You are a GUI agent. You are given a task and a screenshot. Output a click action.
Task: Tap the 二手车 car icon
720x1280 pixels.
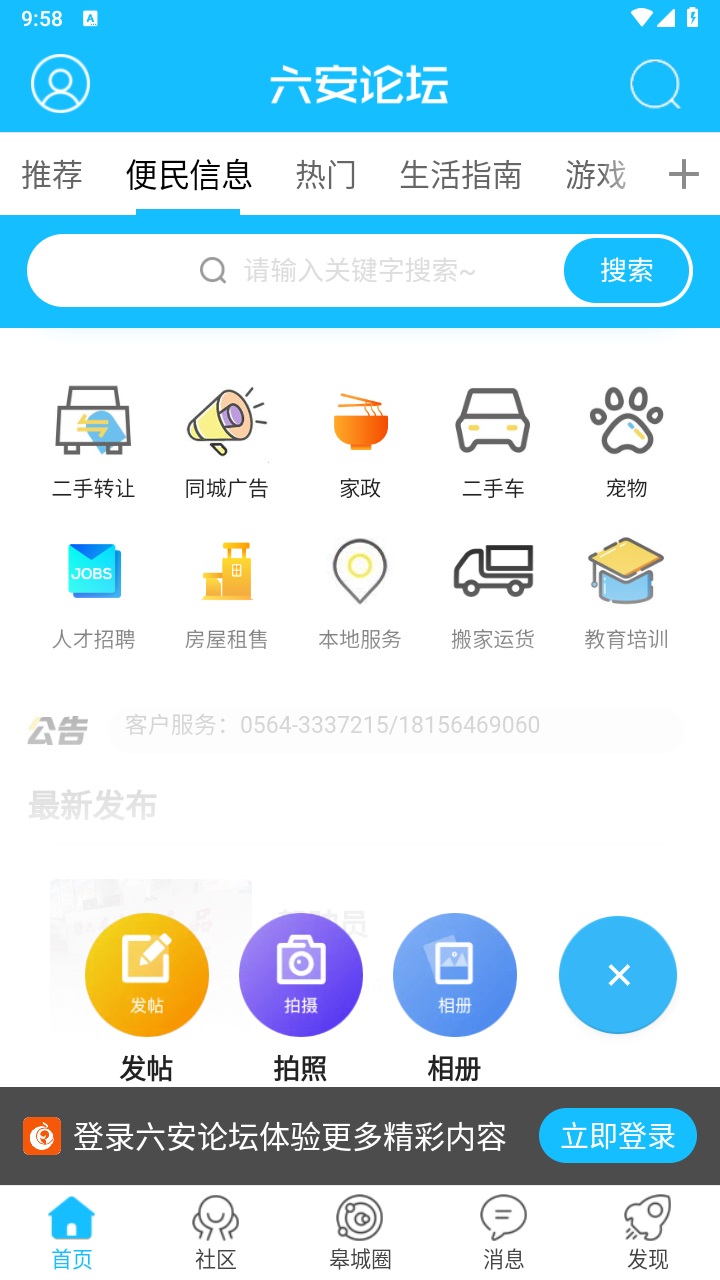tap(493, 420)
